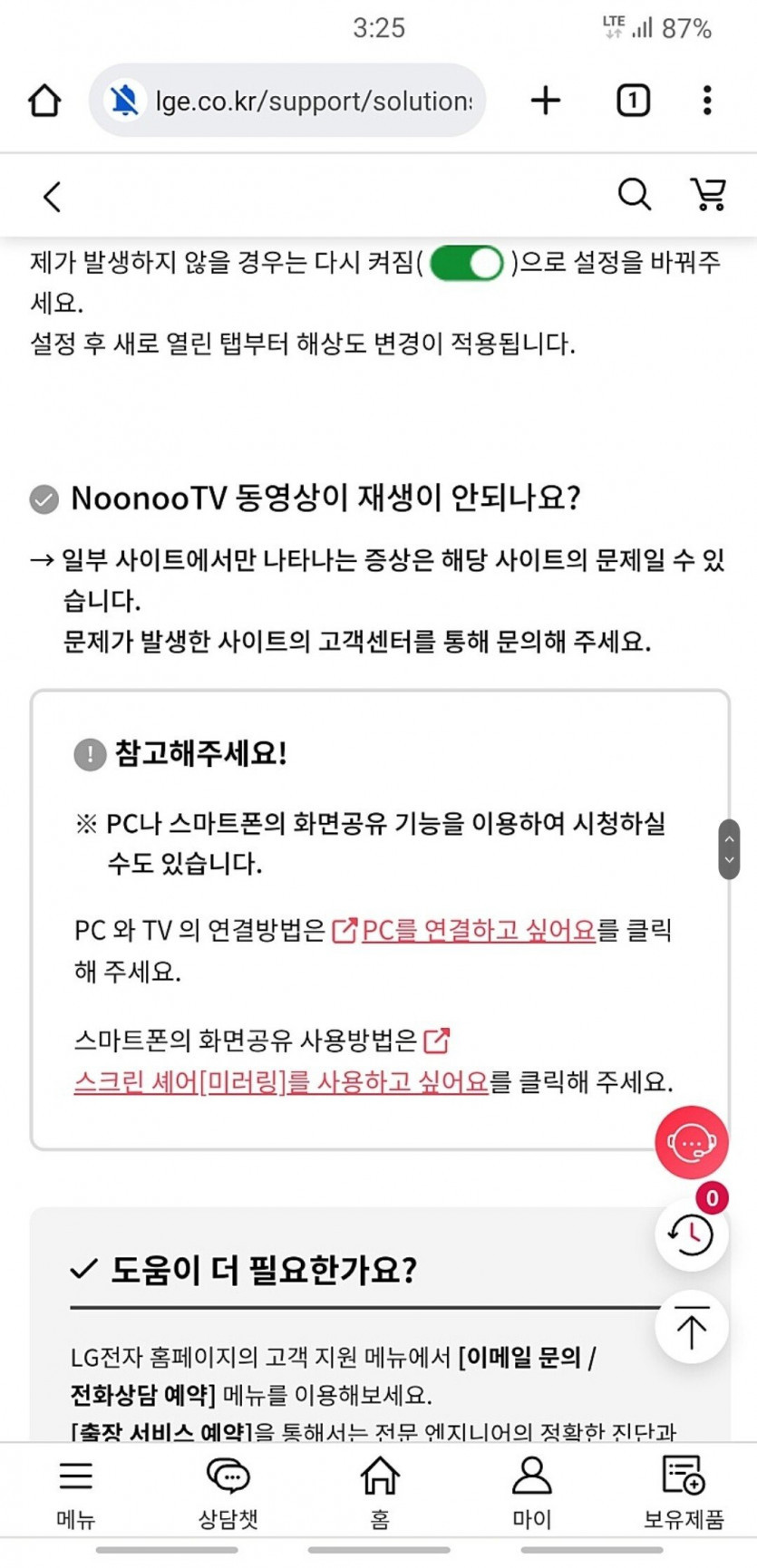Go back with the page back arrow
The image size is (757, 1568).
click(53, 196)
